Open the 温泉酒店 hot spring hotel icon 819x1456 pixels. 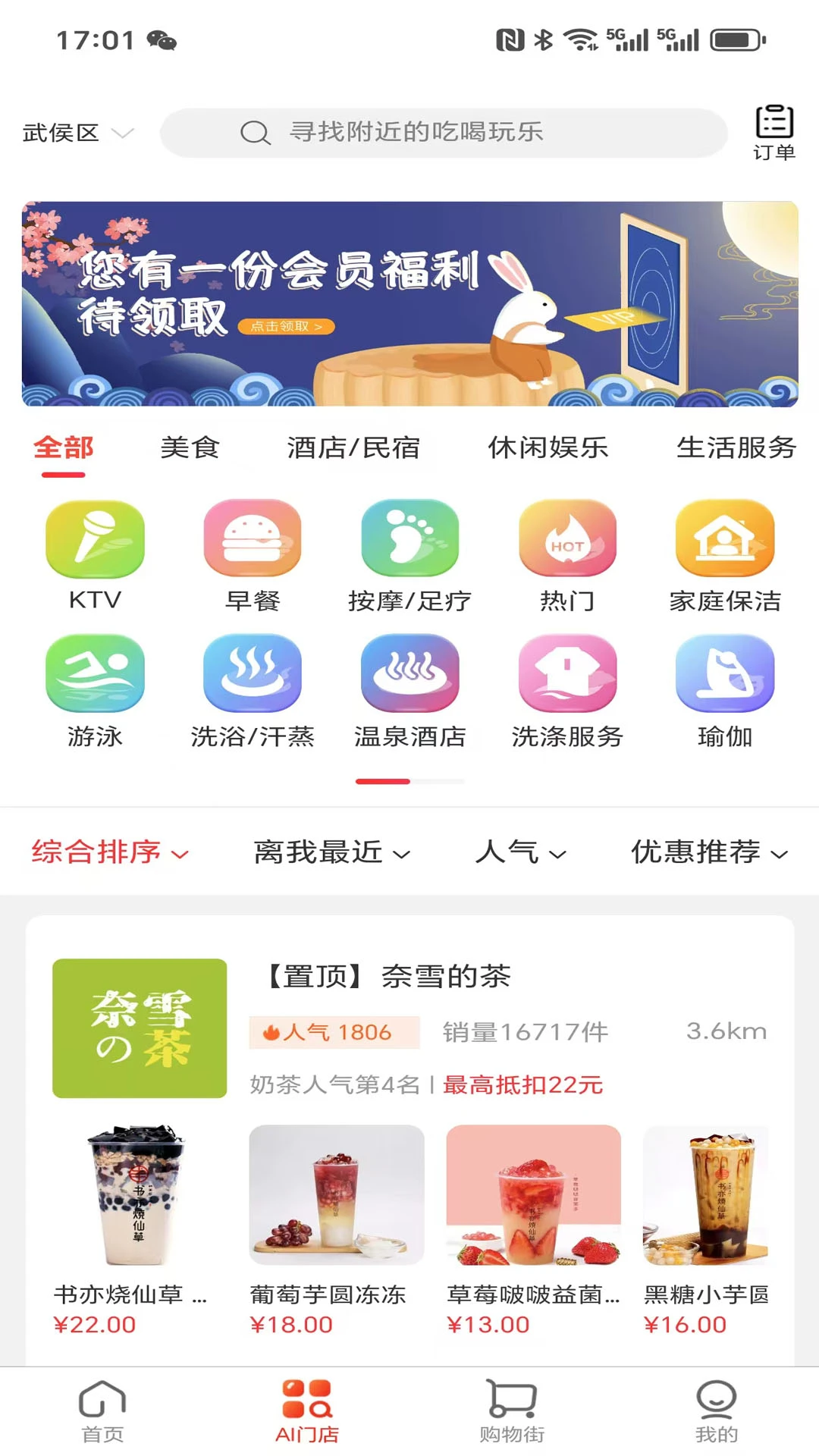point(409,675)
